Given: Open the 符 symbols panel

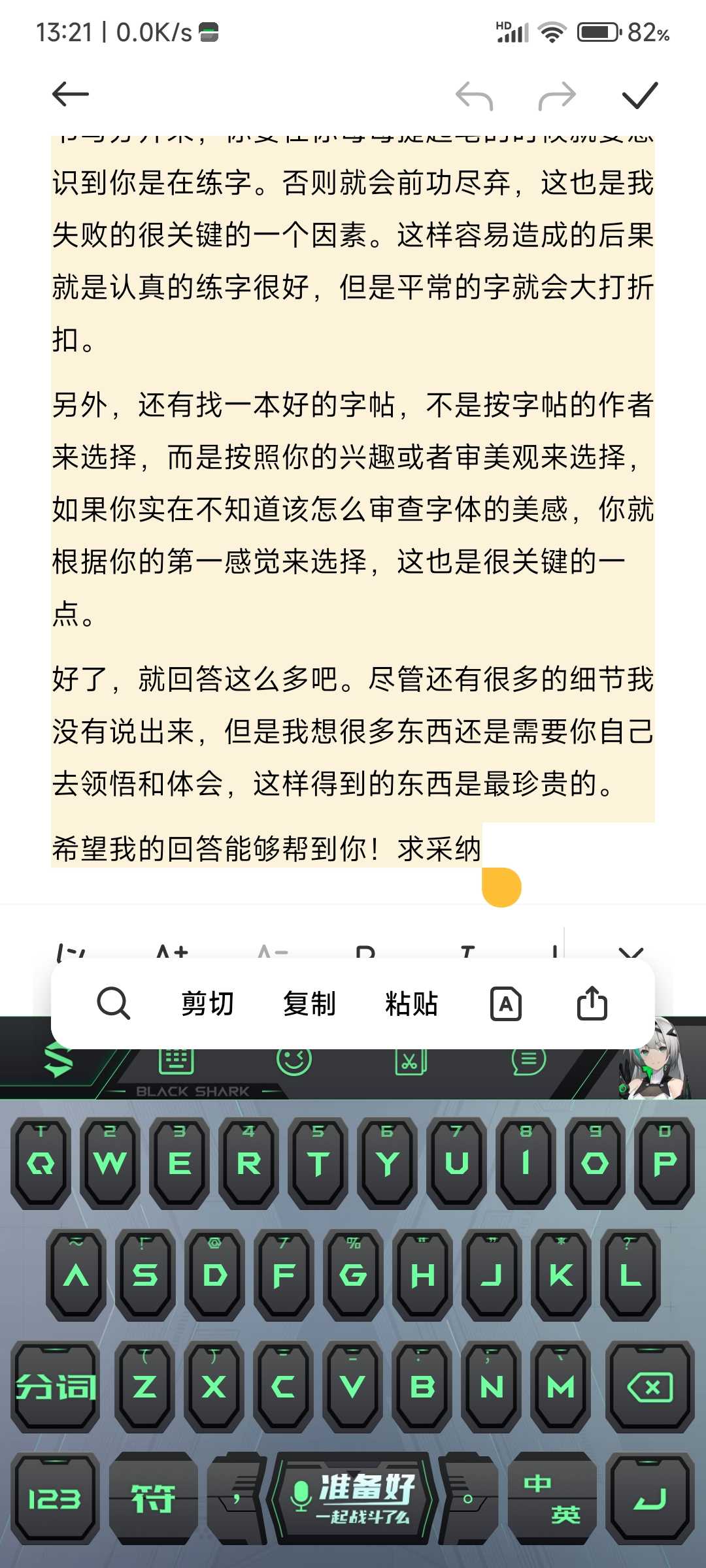Looking at the screenshot, I should 153,1499.
